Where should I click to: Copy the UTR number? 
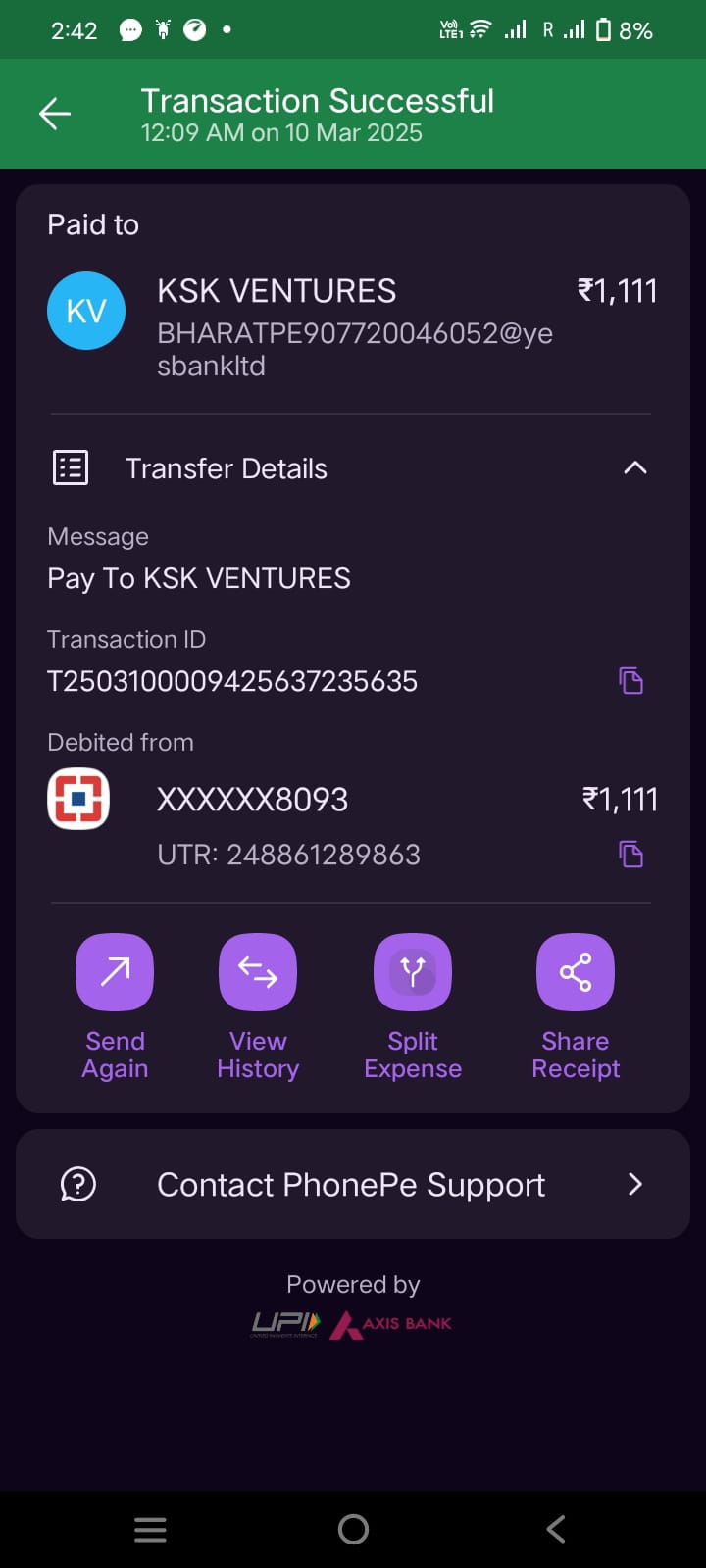tap(630, 855)
